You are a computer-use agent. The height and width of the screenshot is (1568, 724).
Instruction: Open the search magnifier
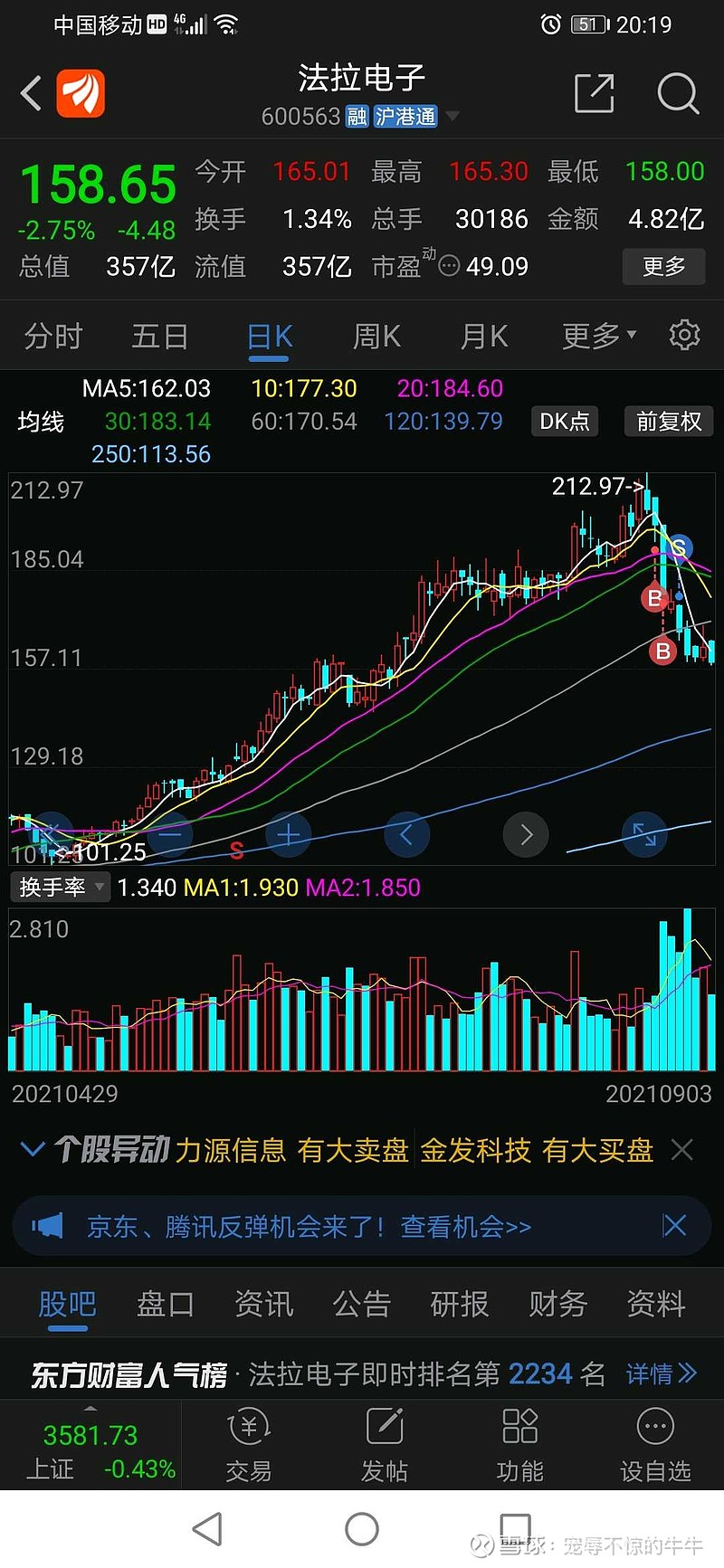678,93
